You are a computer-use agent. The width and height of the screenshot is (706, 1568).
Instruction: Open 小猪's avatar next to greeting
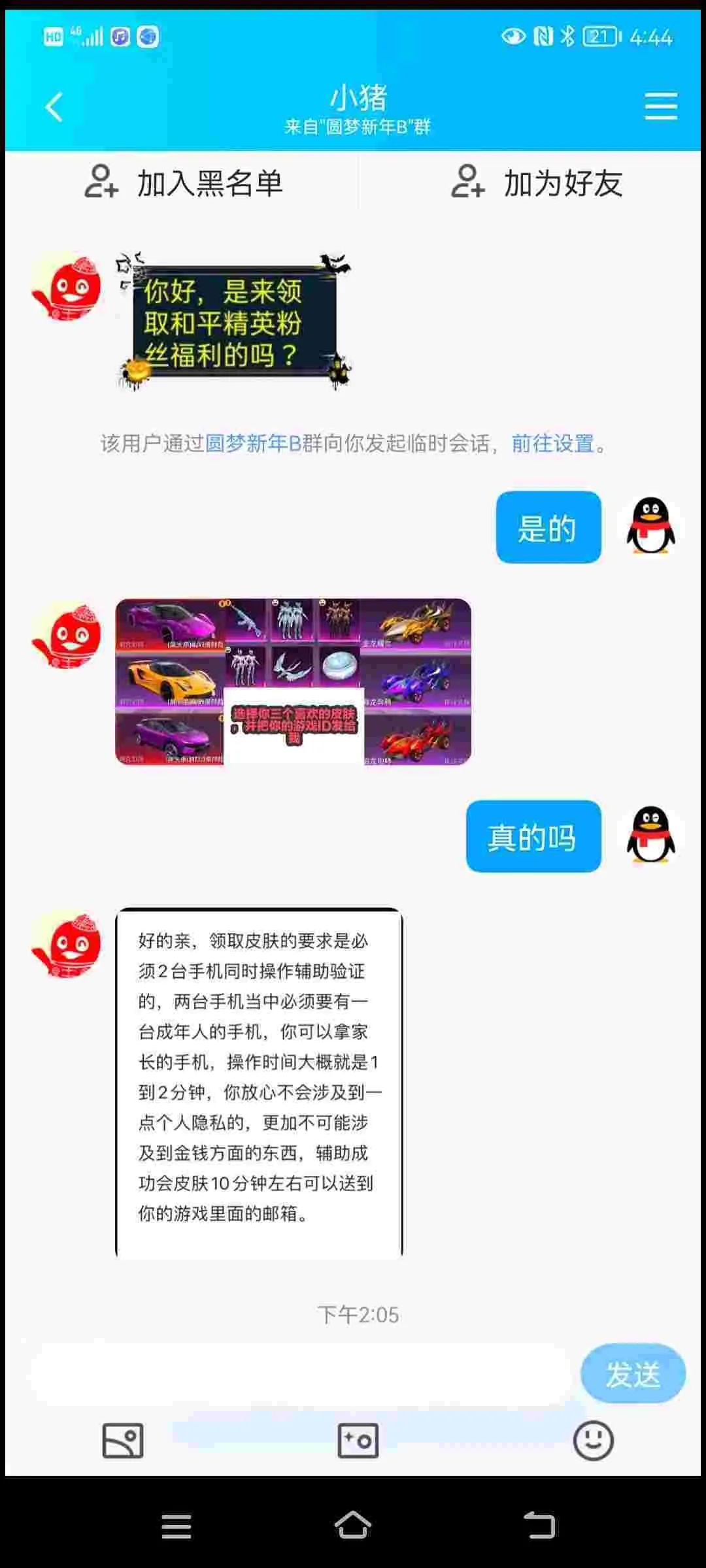pyautogui.click(x=66, y=287)
